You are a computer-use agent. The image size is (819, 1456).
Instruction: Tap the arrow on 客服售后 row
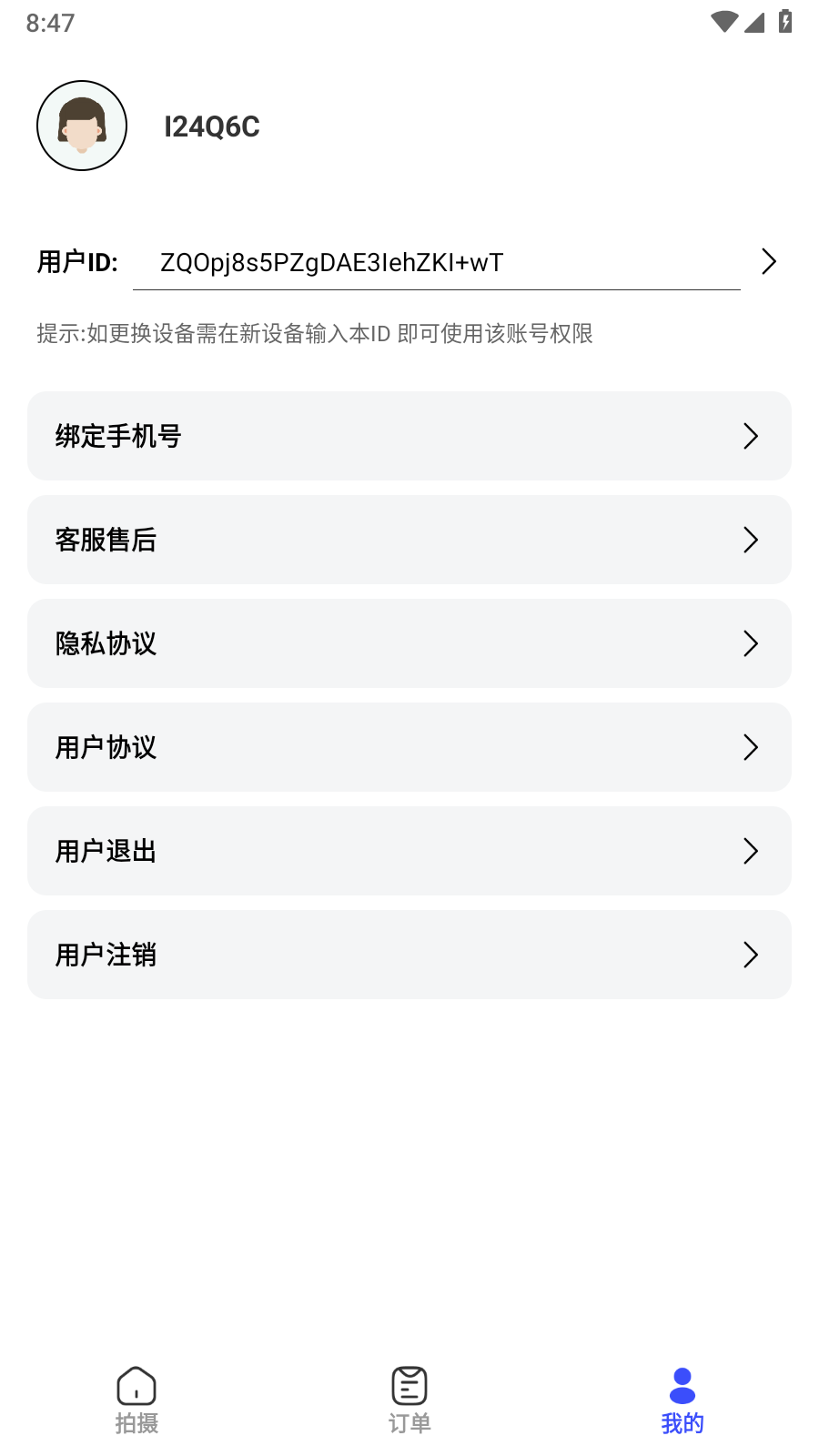751,540
